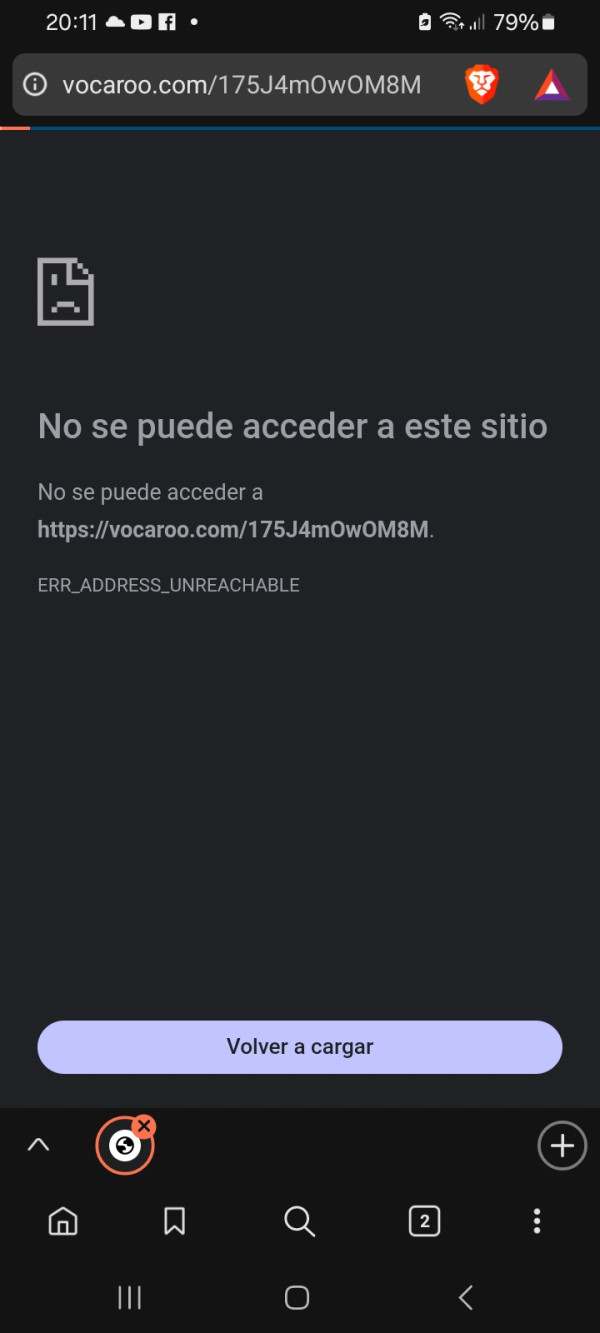Open the system recent apps view

click(x=129, y=1298)
